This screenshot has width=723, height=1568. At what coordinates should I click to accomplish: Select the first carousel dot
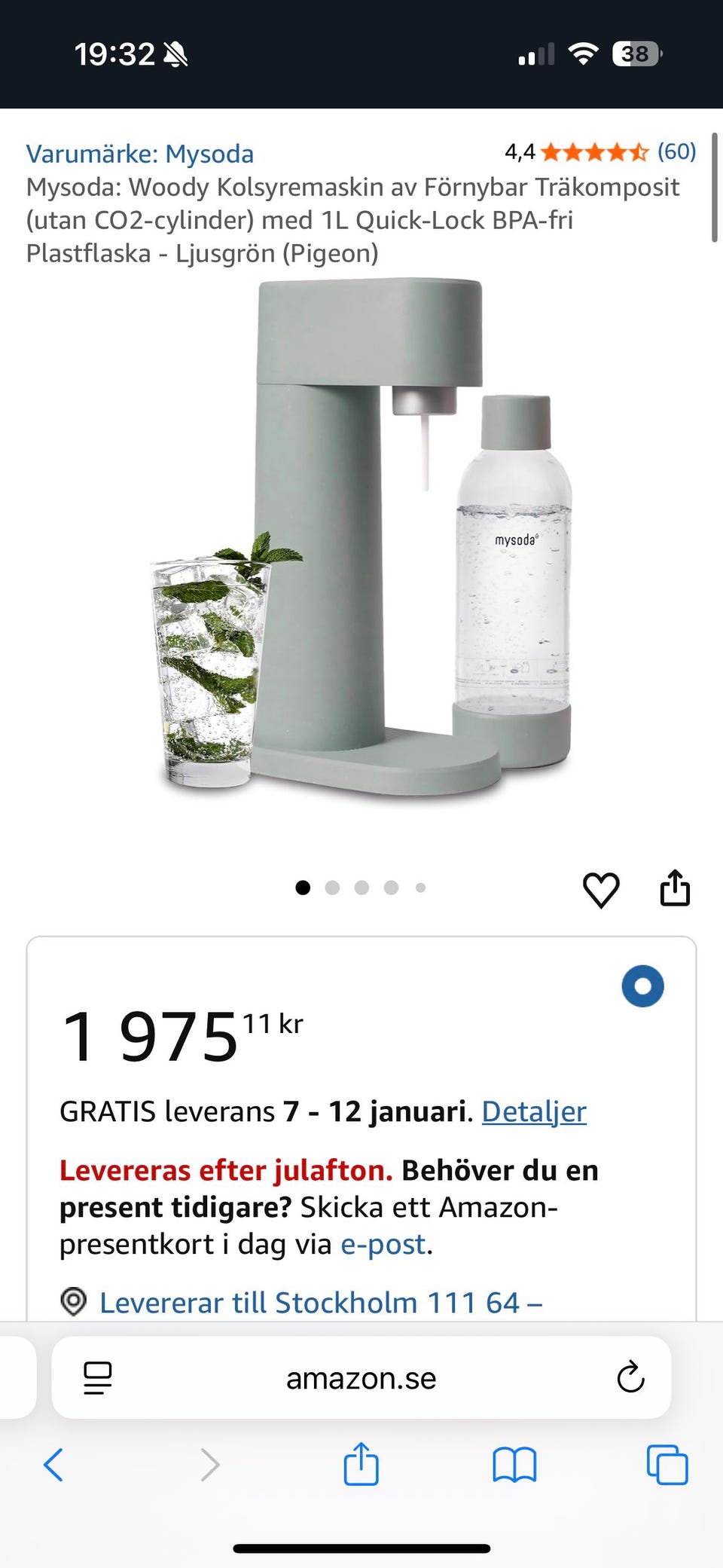[x=304, y=888]
